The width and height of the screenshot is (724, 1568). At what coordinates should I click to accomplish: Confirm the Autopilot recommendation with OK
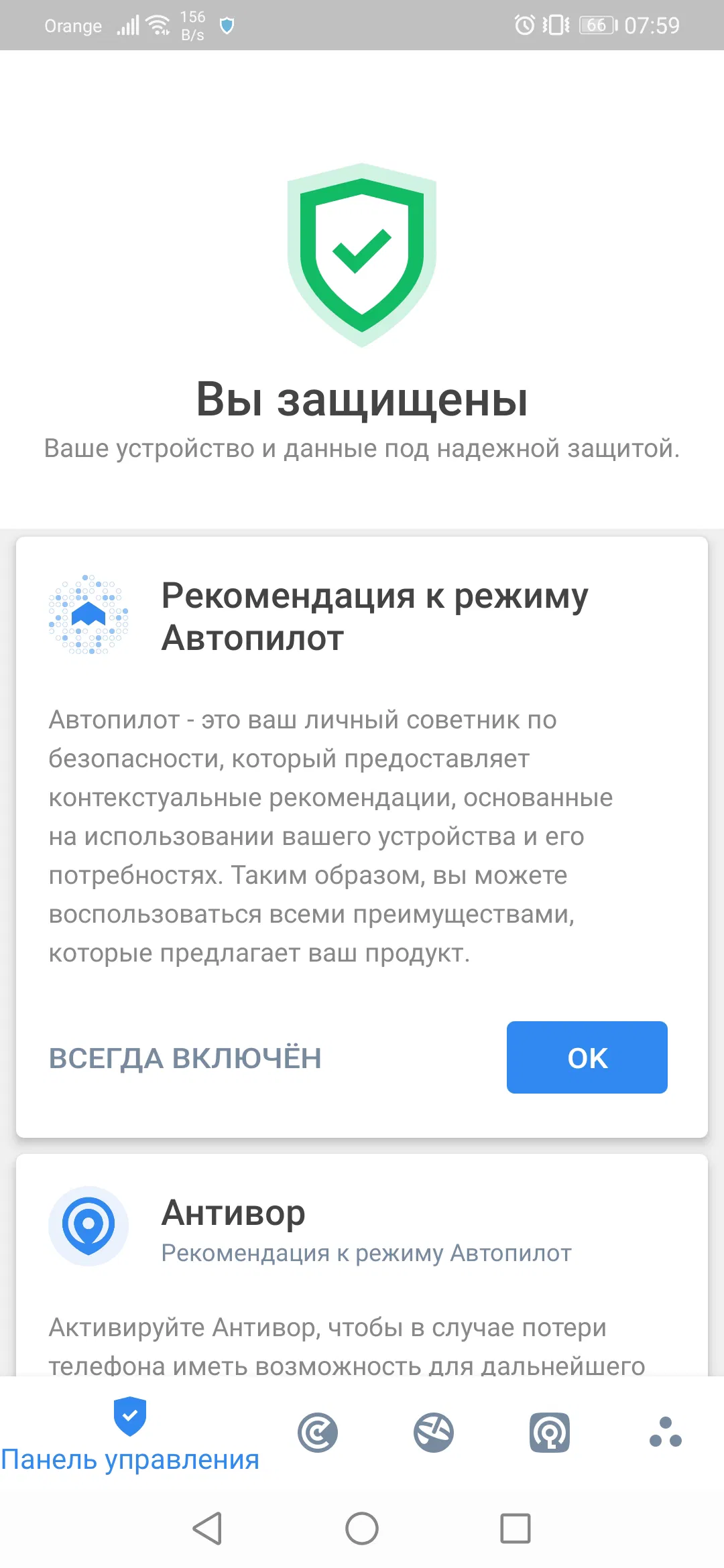587,1057
